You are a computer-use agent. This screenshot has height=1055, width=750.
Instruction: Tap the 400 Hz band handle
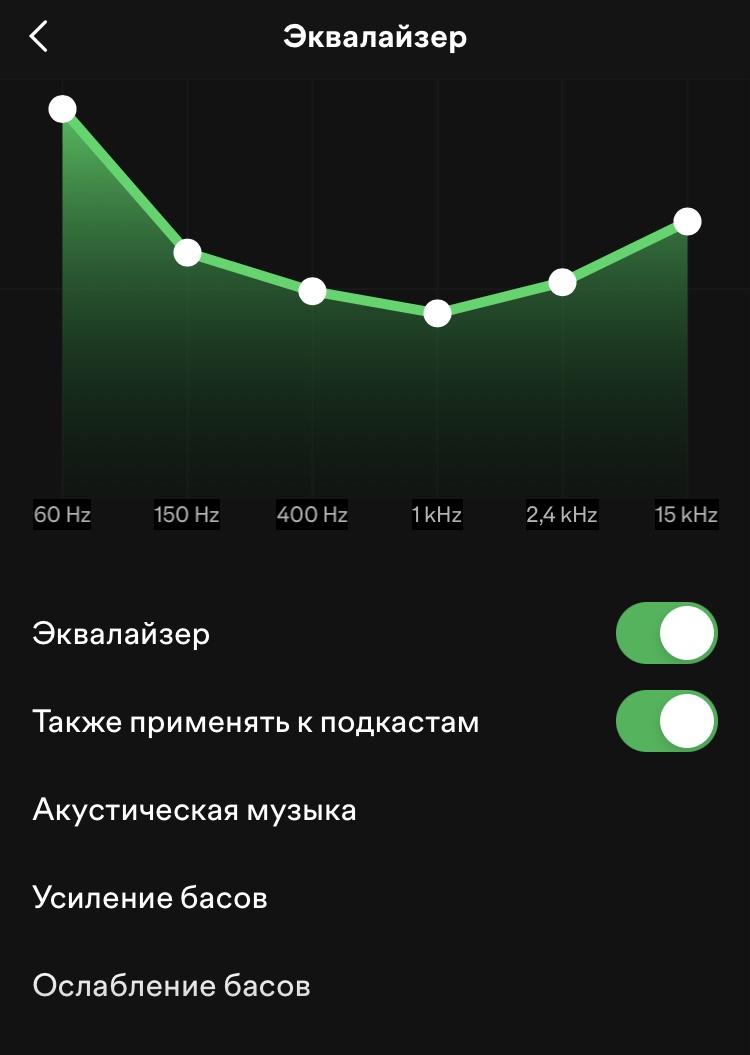312,292
